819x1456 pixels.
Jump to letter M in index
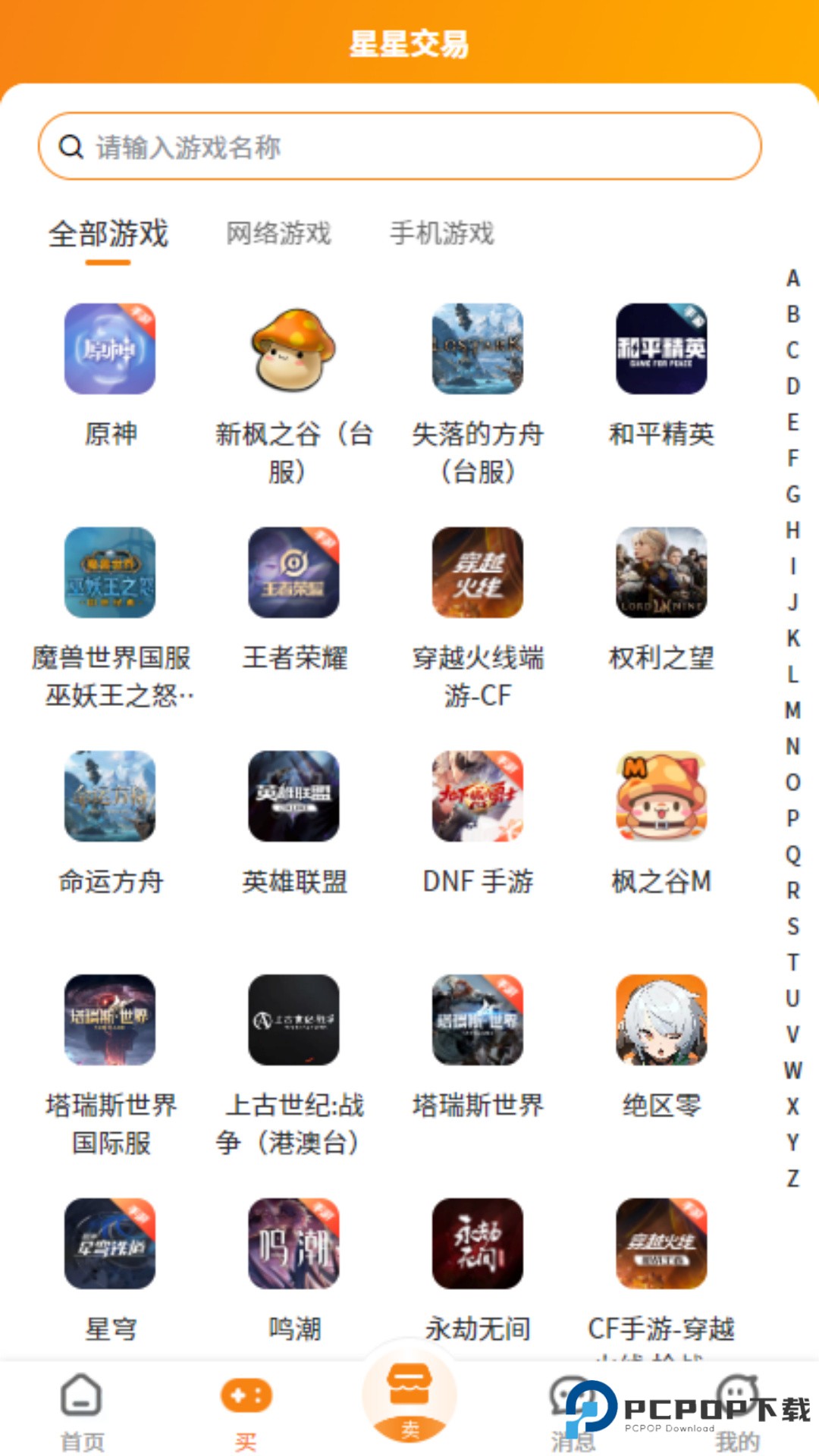click(792, 711)
